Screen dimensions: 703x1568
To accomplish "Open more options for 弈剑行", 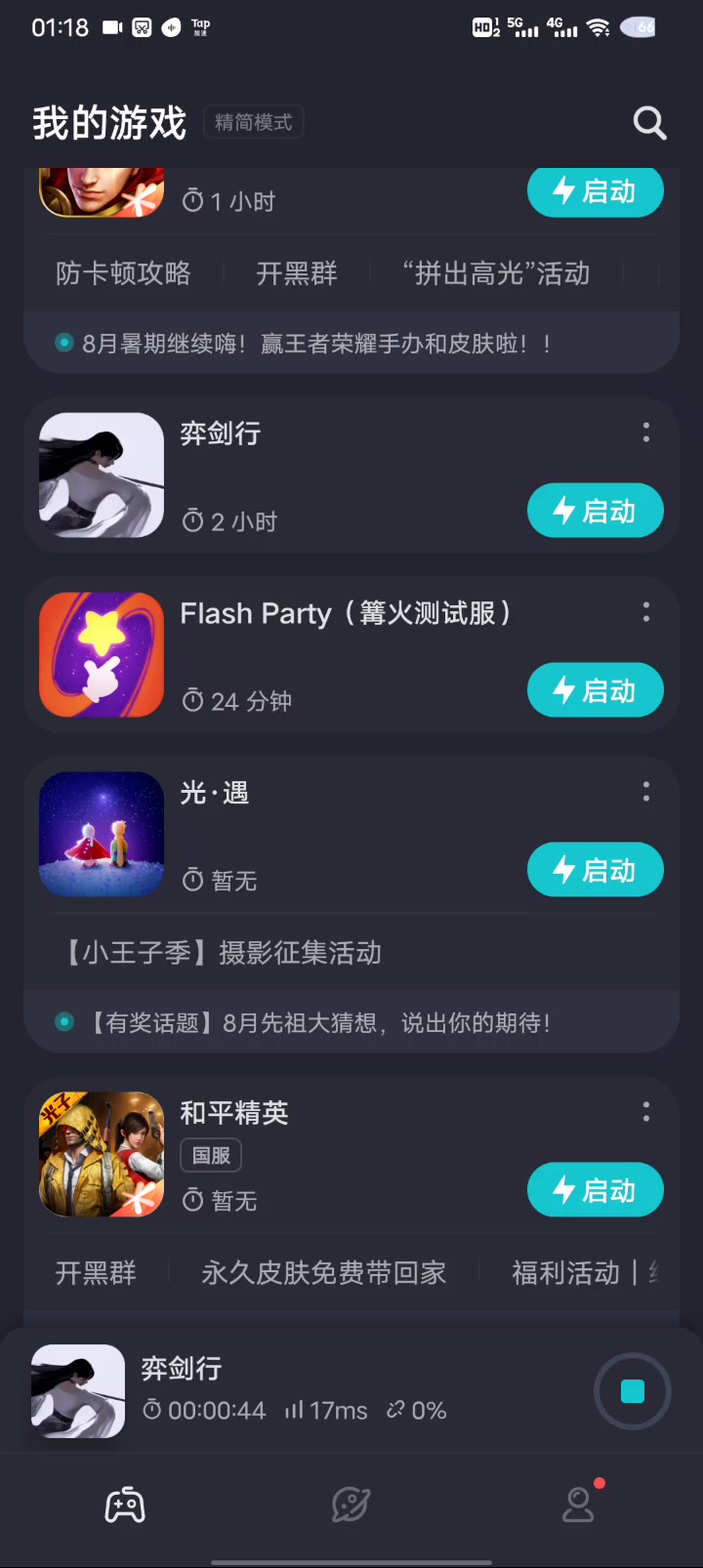I will pyautogui.click(x=646, y=433).
